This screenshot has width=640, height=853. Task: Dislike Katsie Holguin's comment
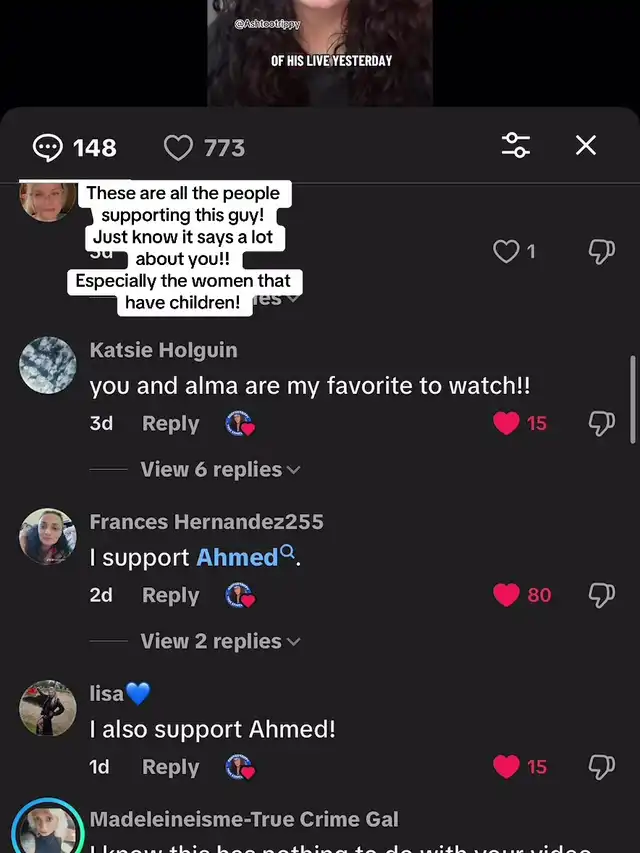[601, 423]
